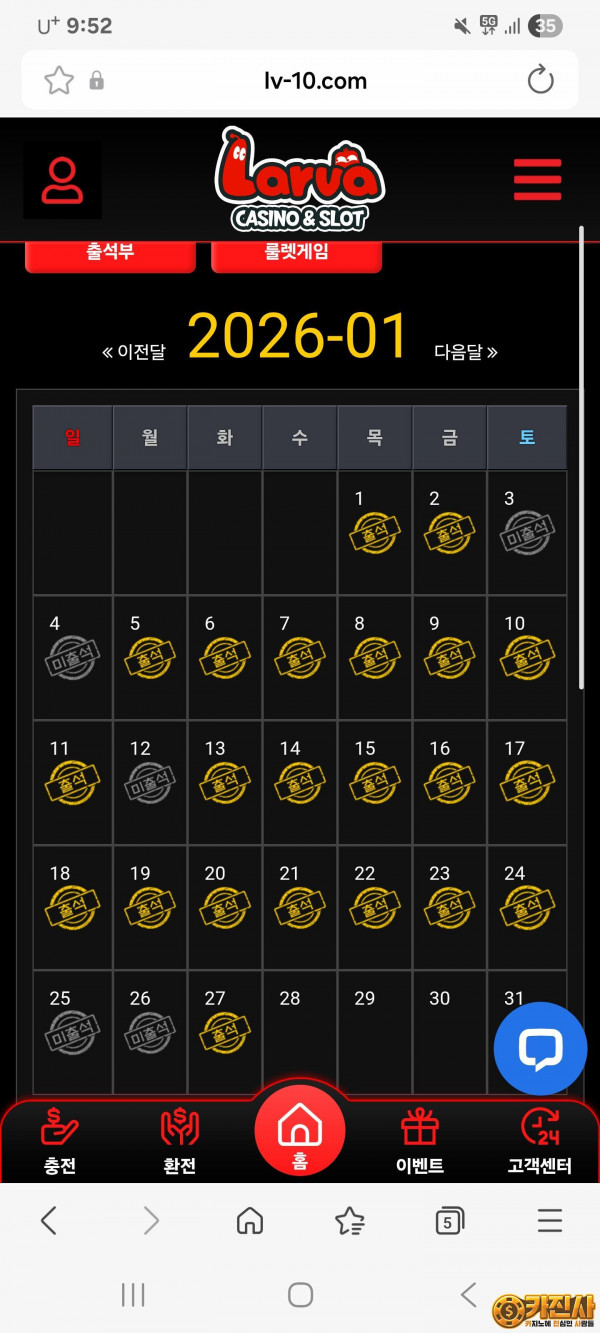Show the open browser tabs
600x1333 pixels.
pos(450,1220)
